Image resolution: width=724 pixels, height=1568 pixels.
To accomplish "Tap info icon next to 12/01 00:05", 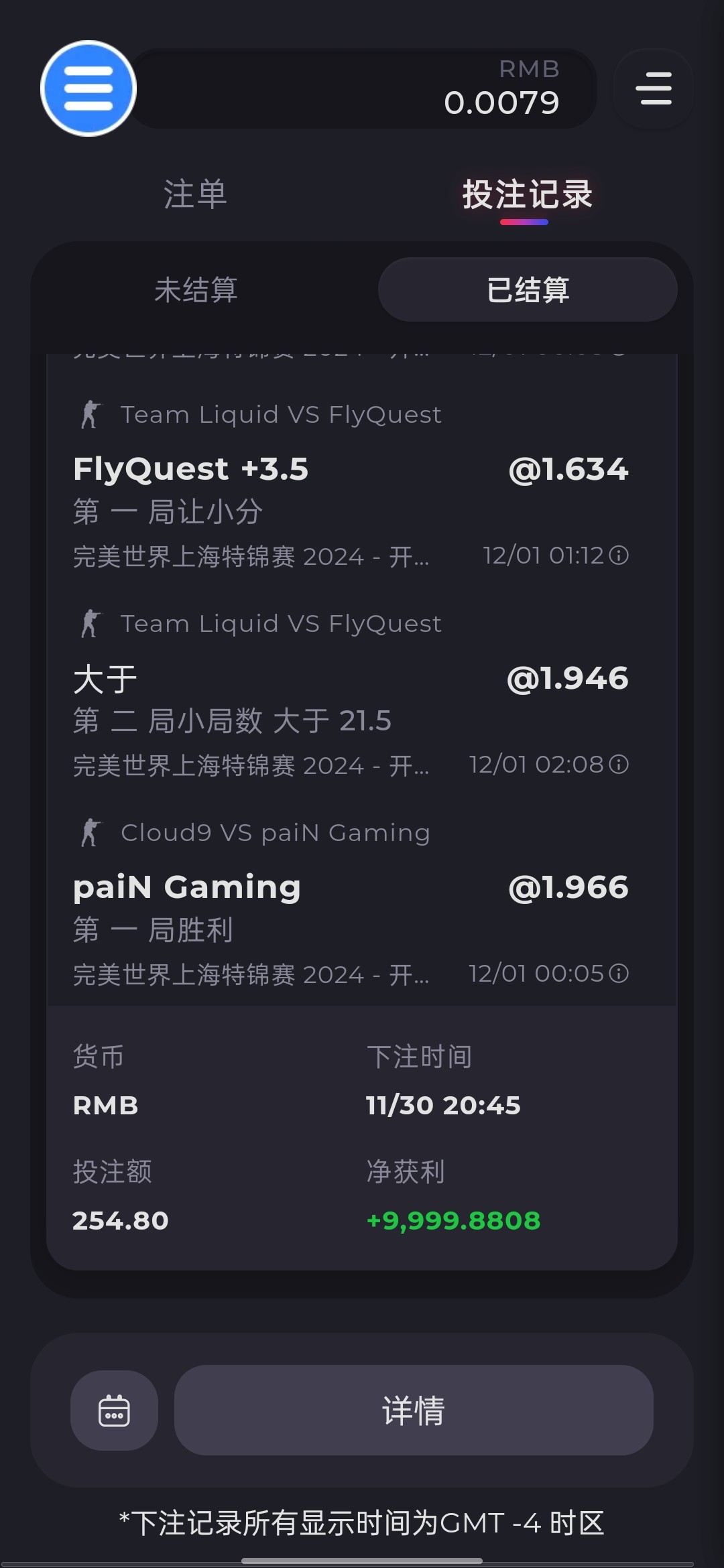I will coord(619,974).
